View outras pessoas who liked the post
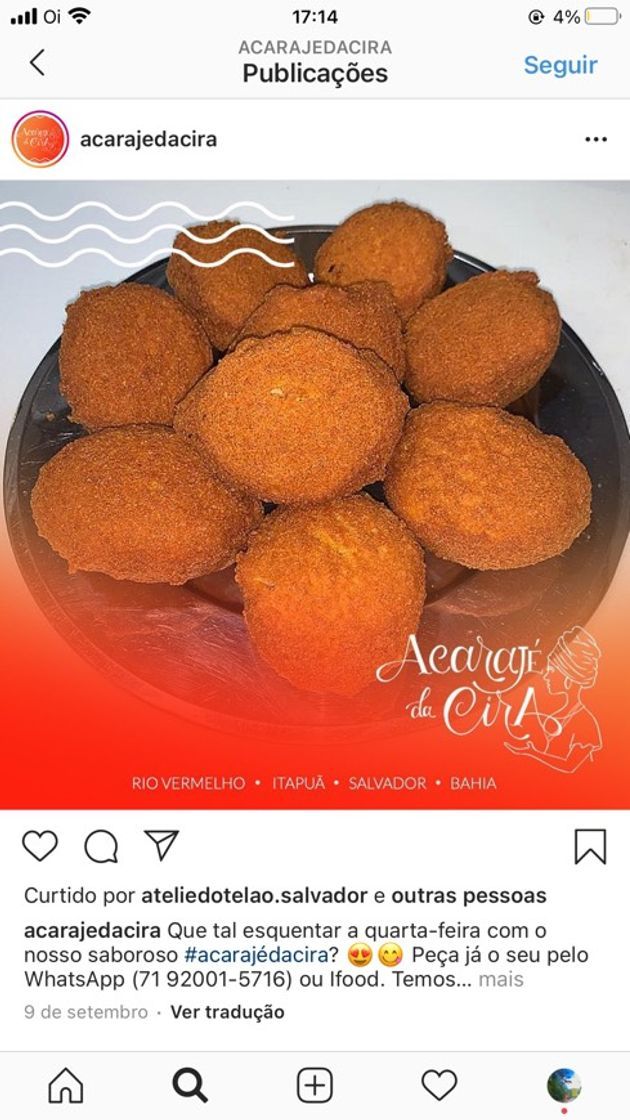Viewport: 630px width, 1120px height. pos(469,895)
